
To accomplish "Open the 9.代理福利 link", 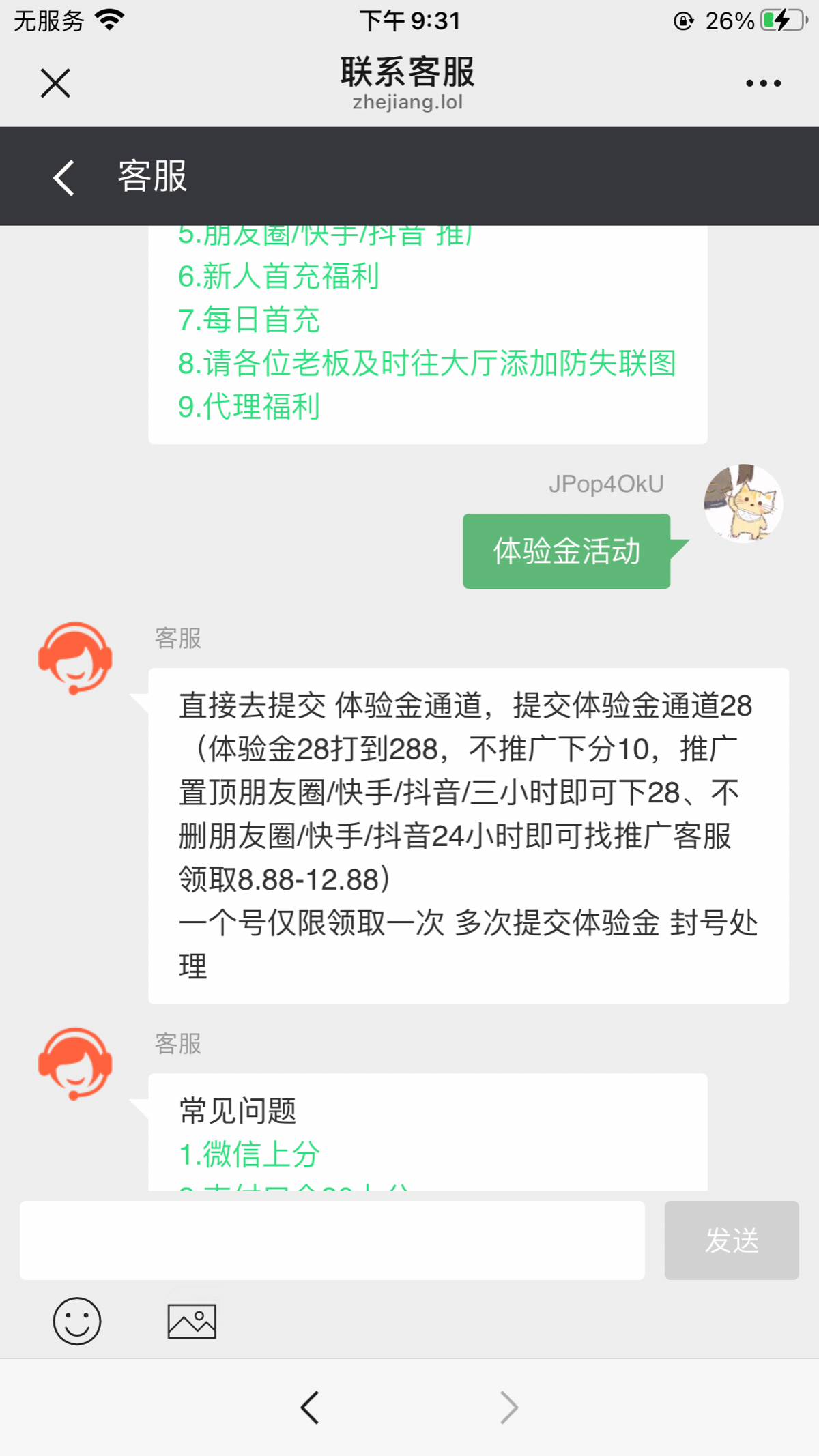I will [248, 407].
